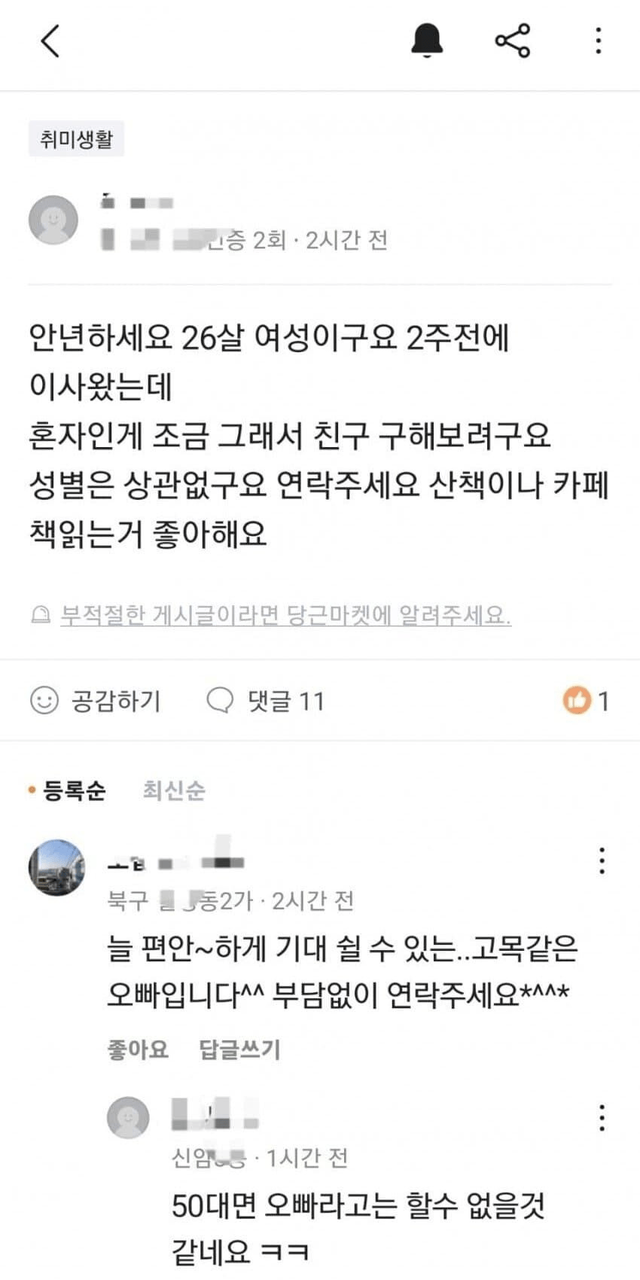This screenshot has width=640, height=1280.
Task: Open the 취미생활 category chip
Action: [76, 139]
